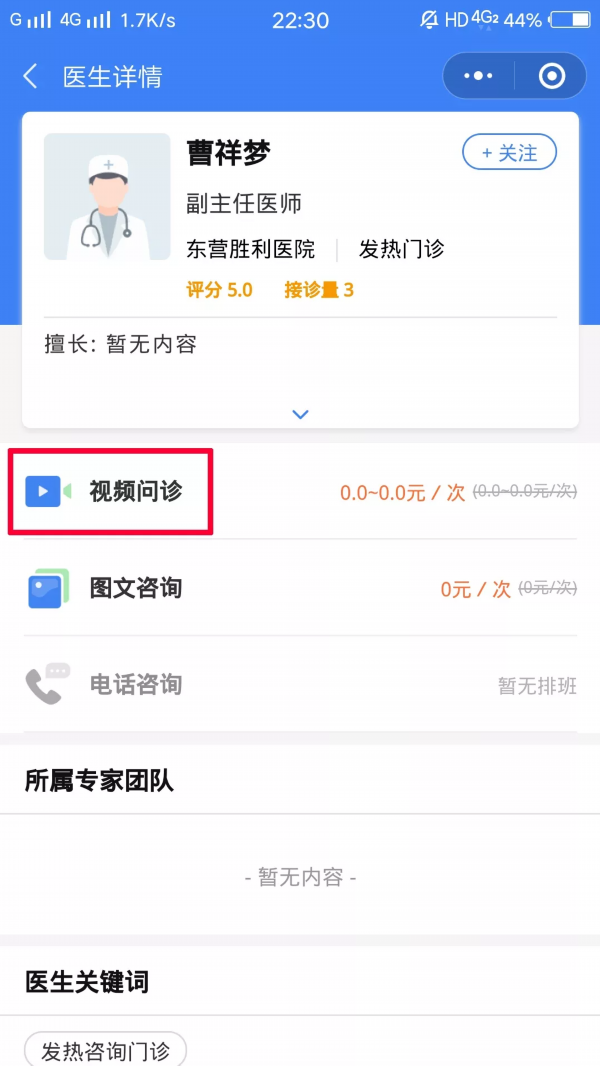Expand the doctor profile card with the chevron
The image size is (600, 1066).
point(300,414)
